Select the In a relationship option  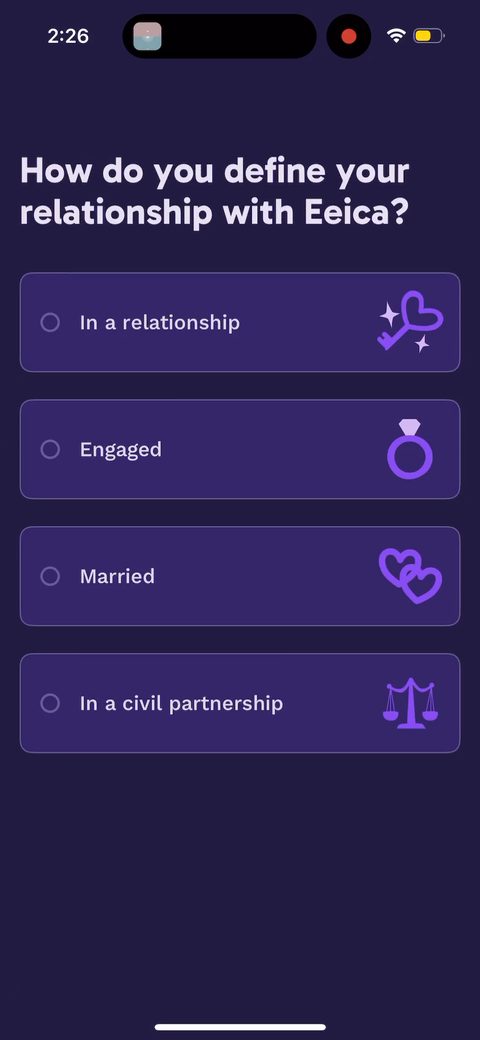point(240,322)
